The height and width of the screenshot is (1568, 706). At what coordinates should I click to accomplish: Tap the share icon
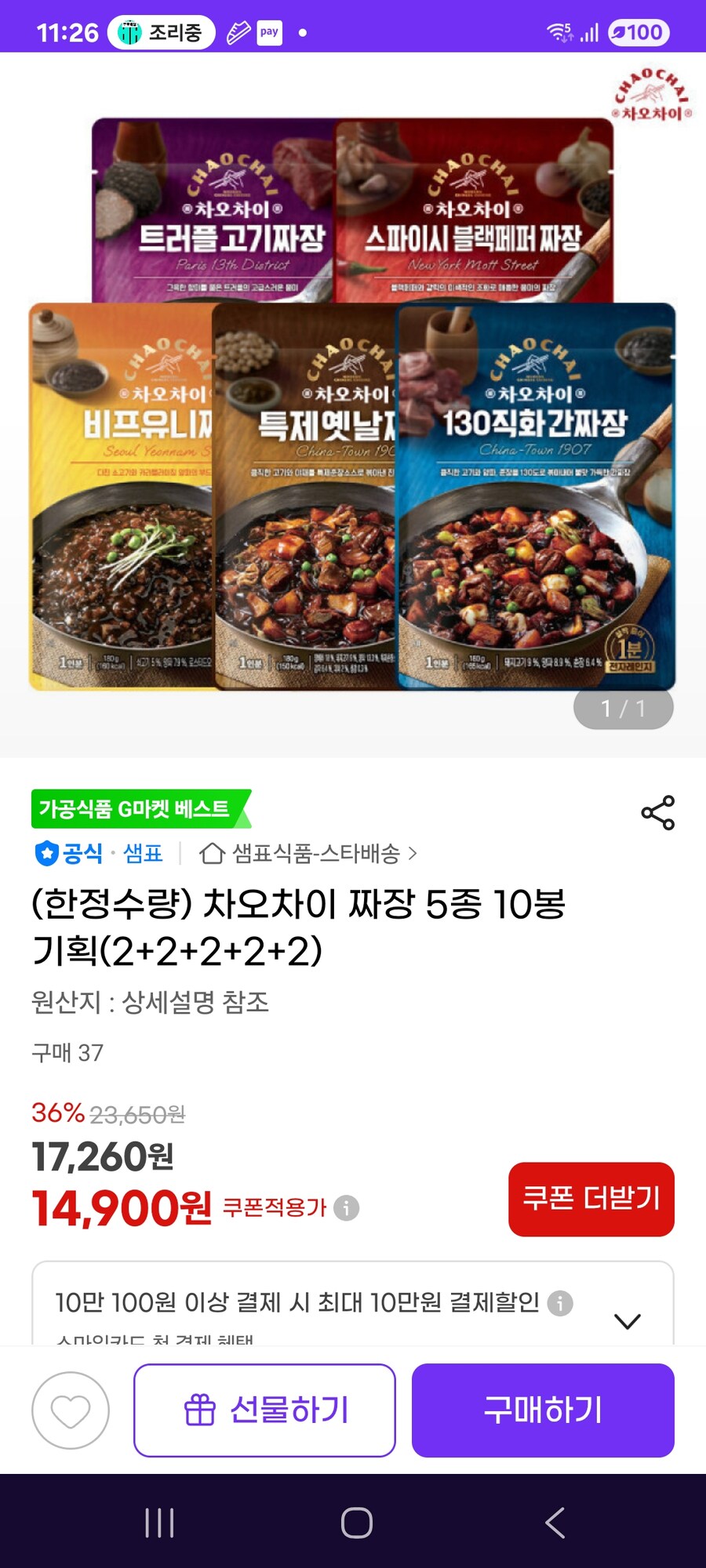coord(659,814)
